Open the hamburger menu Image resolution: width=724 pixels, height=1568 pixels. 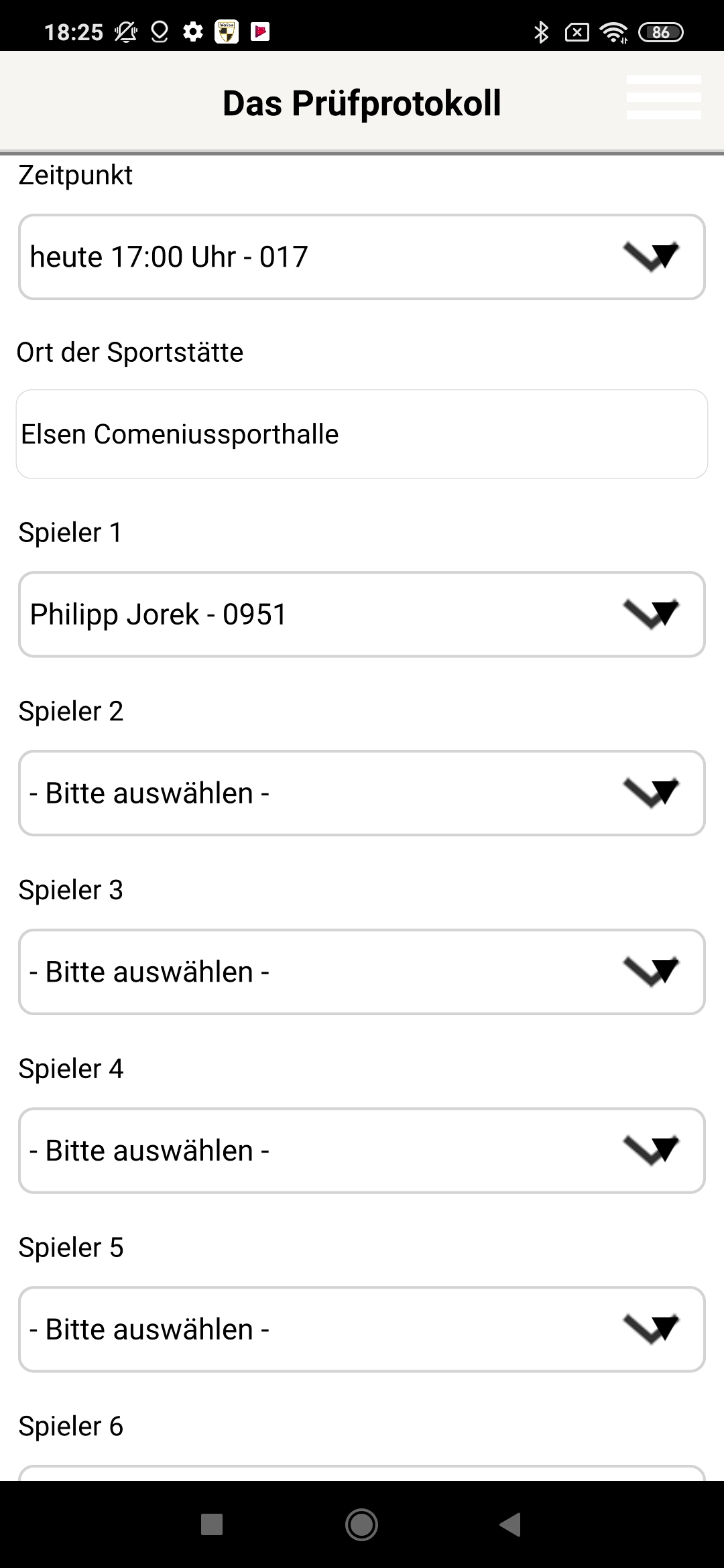664,98
